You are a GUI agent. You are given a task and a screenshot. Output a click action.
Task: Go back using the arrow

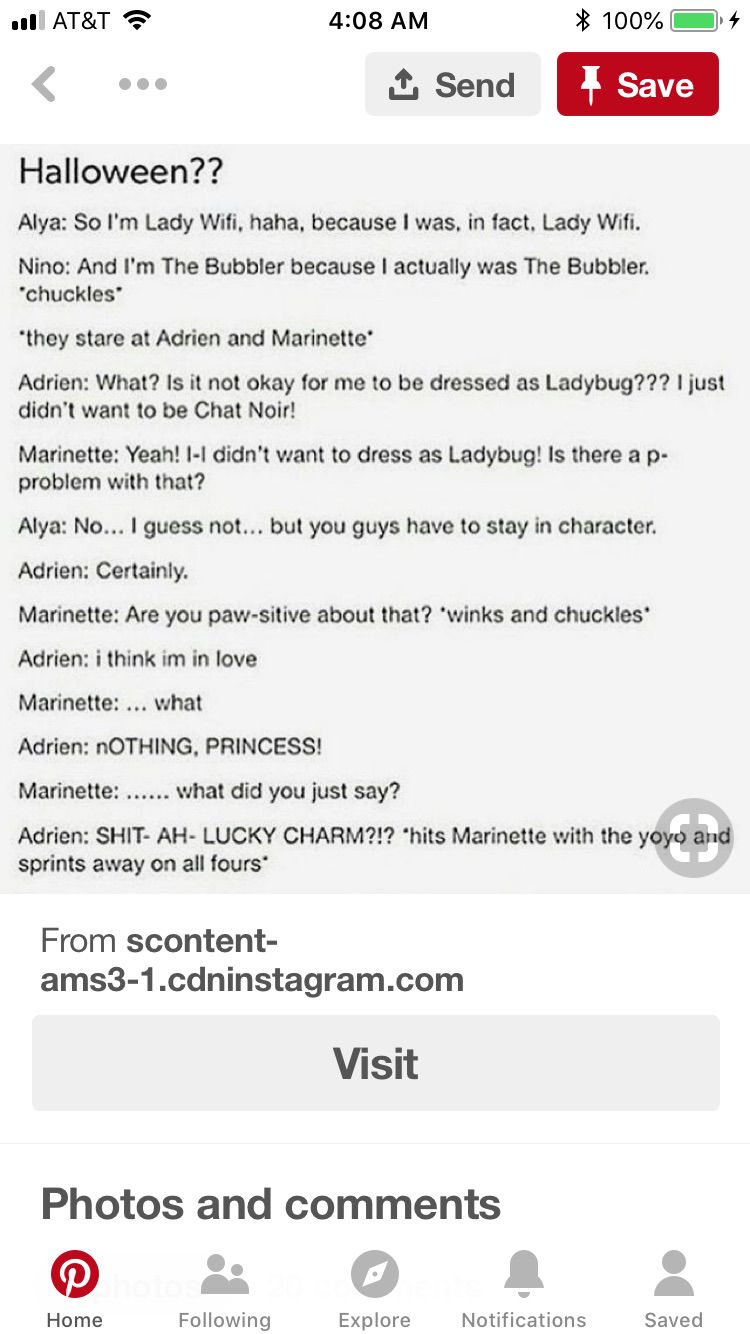pos(44,85)
